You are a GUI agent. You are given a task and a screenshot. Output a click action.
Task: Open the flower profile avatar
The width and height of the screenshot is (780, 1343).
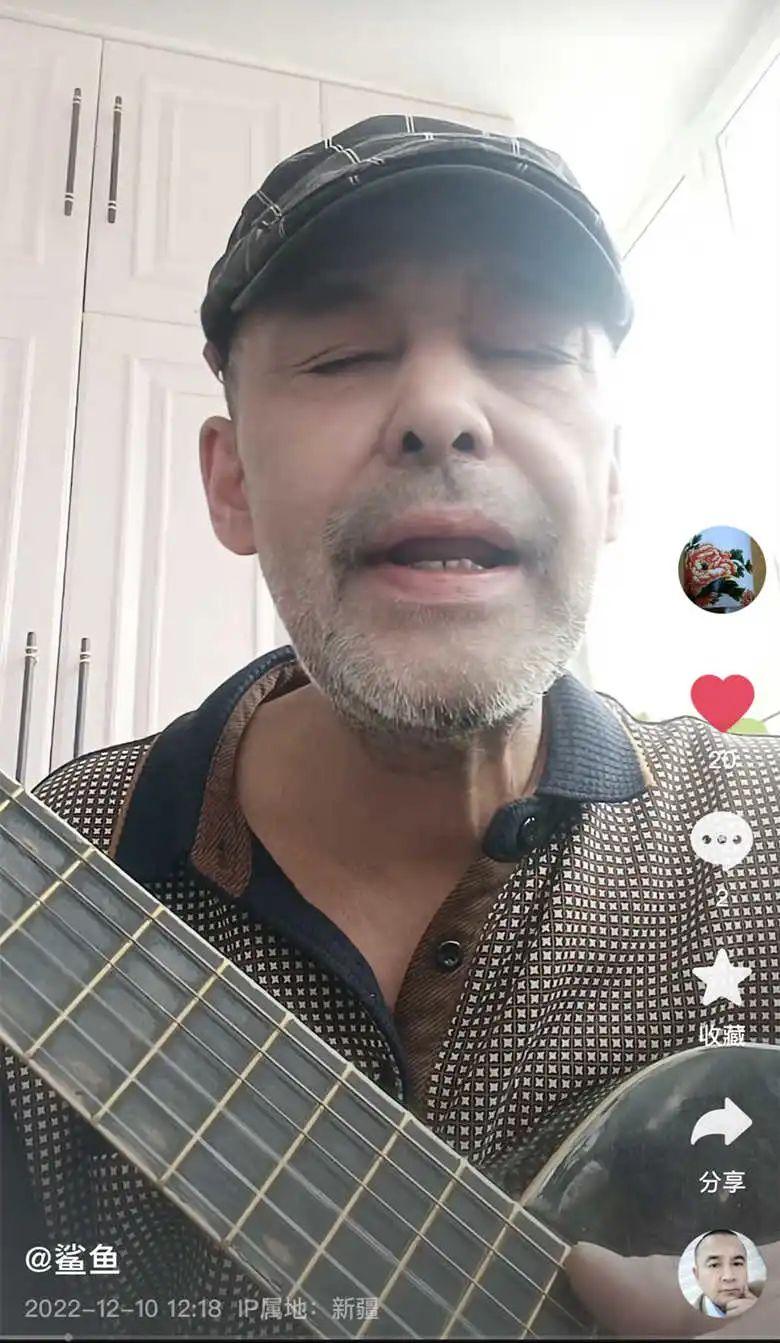click(x=721, y=569)
